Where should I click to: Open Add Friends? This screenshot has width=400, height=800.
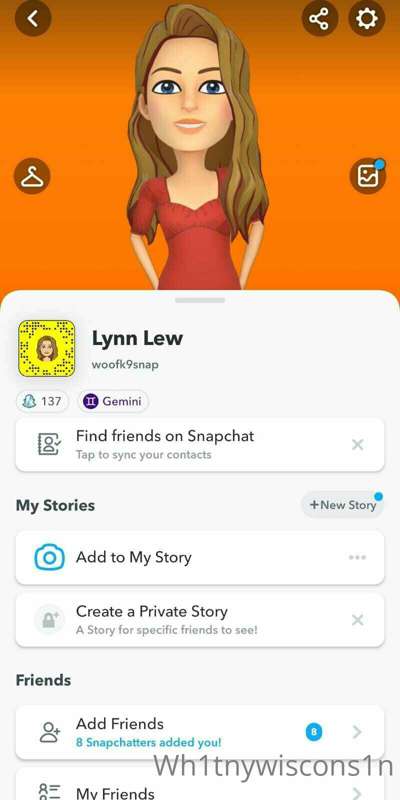tap(200, 733)
